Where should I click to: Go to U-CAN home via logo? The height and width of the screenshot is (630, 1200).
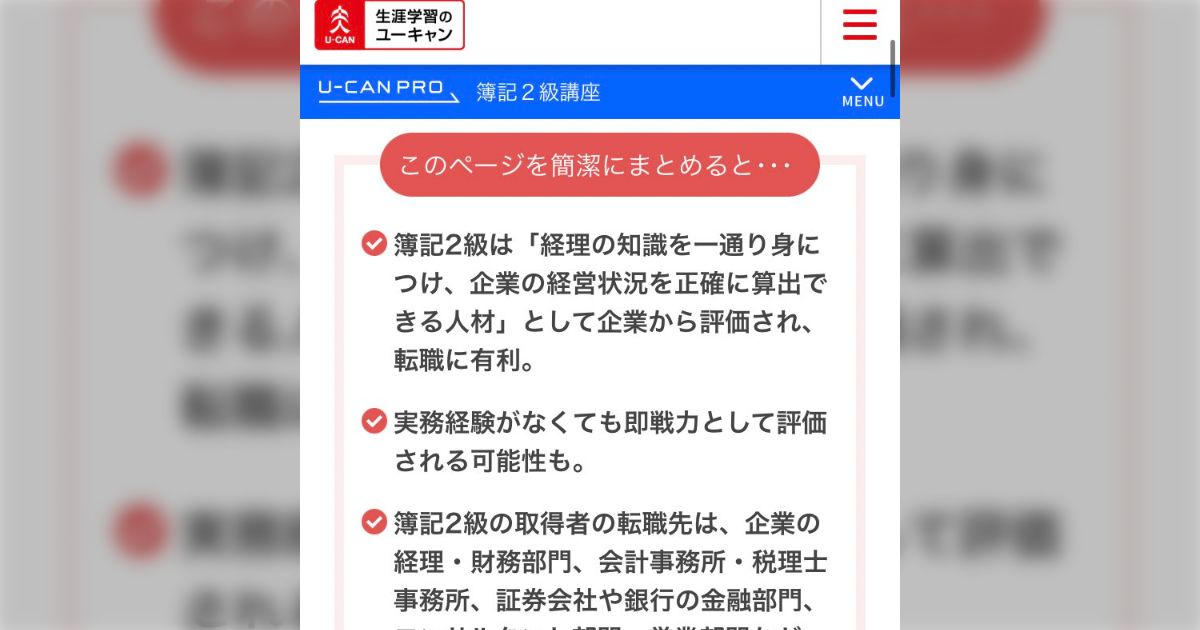coord(389,26)
